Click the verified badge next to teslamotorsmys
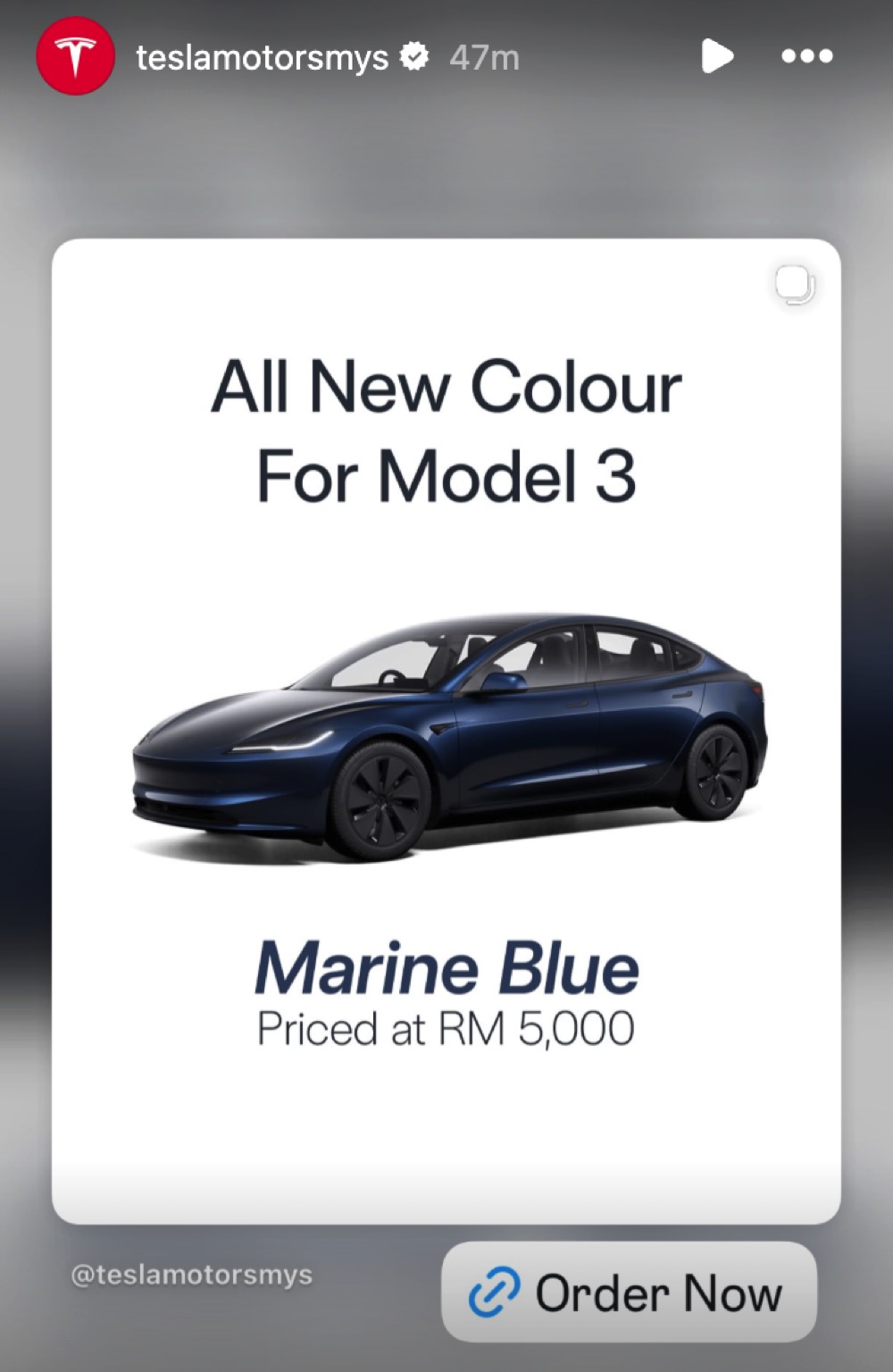The width and height of the screenshot is (893, 1372). 413,56
